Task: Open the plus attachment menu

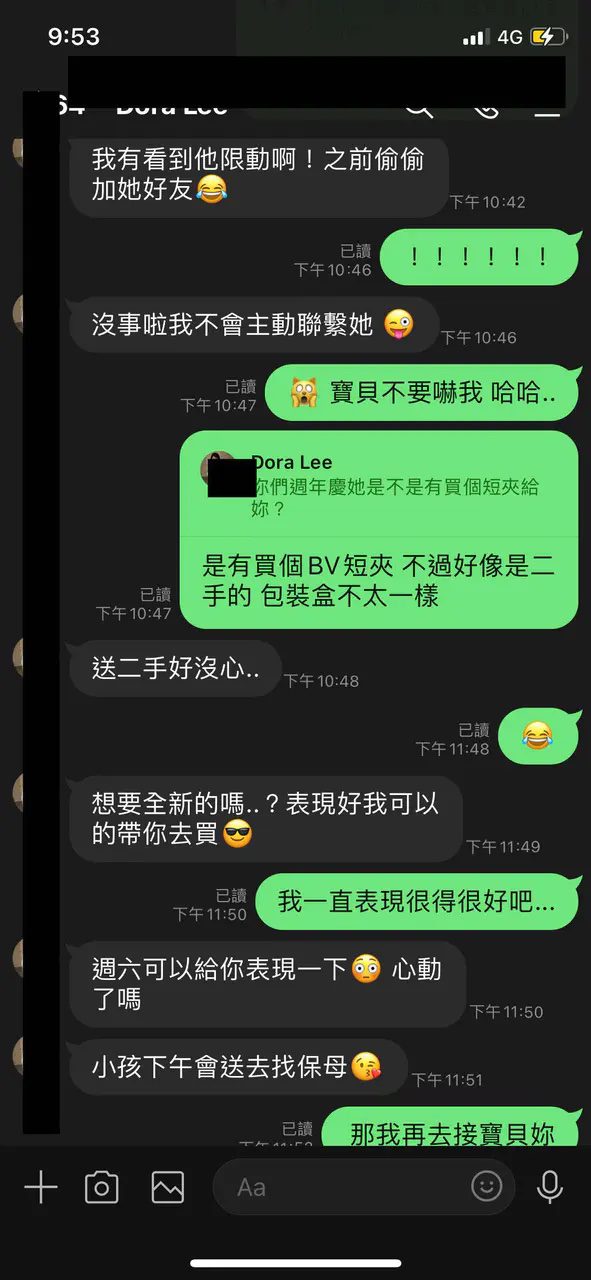Action: point(41,1187)
